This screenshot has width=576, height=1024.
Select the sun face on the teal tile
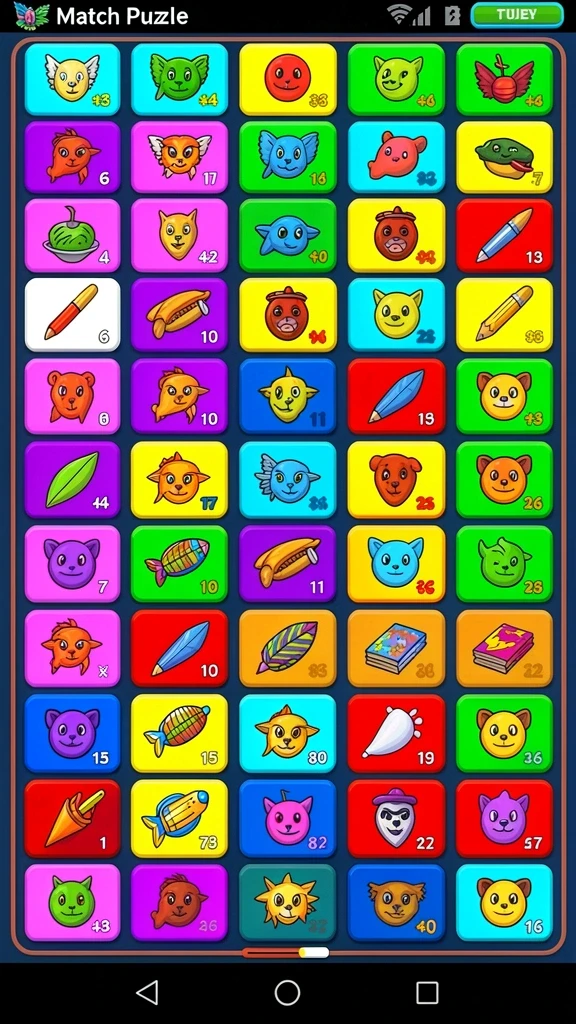pos(288,903)
